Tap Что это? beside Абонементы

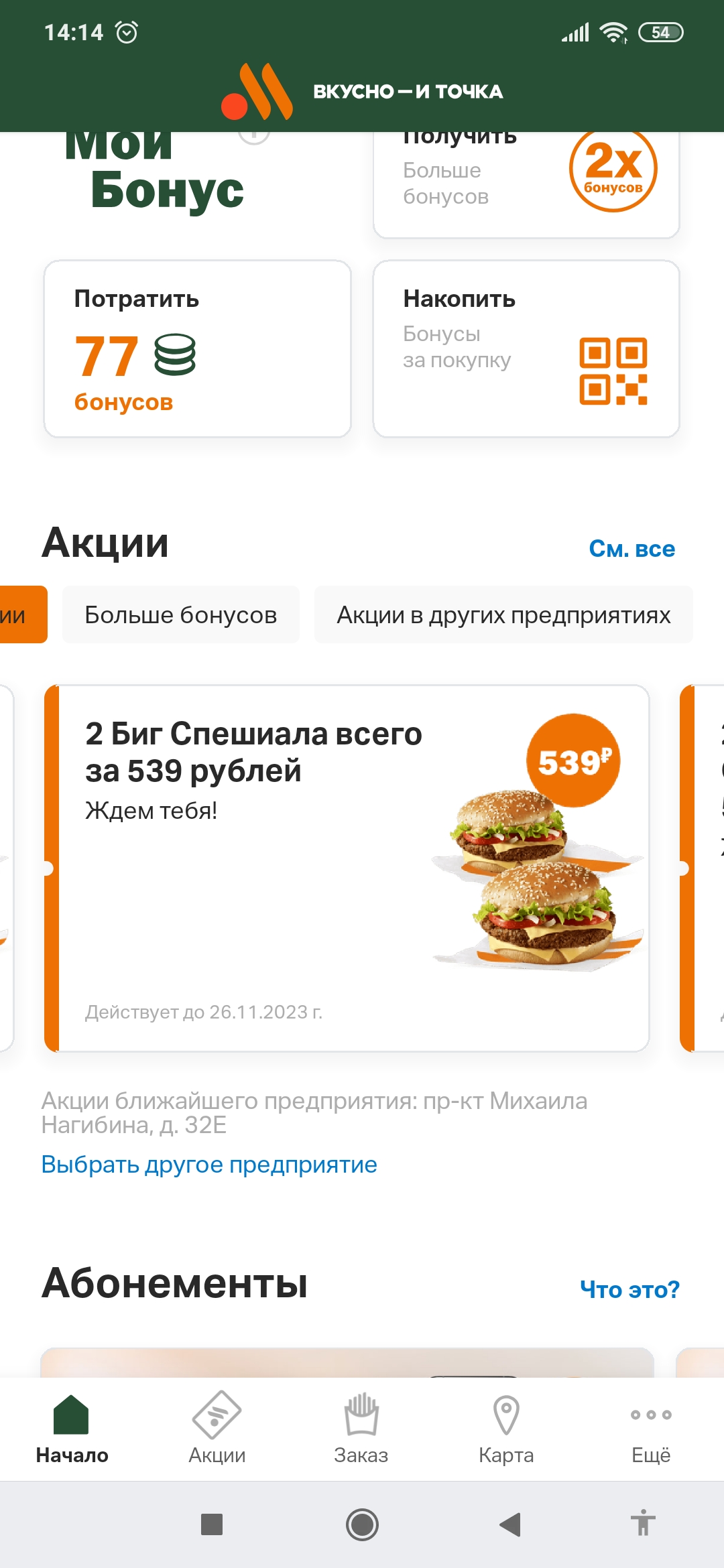(x=629, y=1289)
